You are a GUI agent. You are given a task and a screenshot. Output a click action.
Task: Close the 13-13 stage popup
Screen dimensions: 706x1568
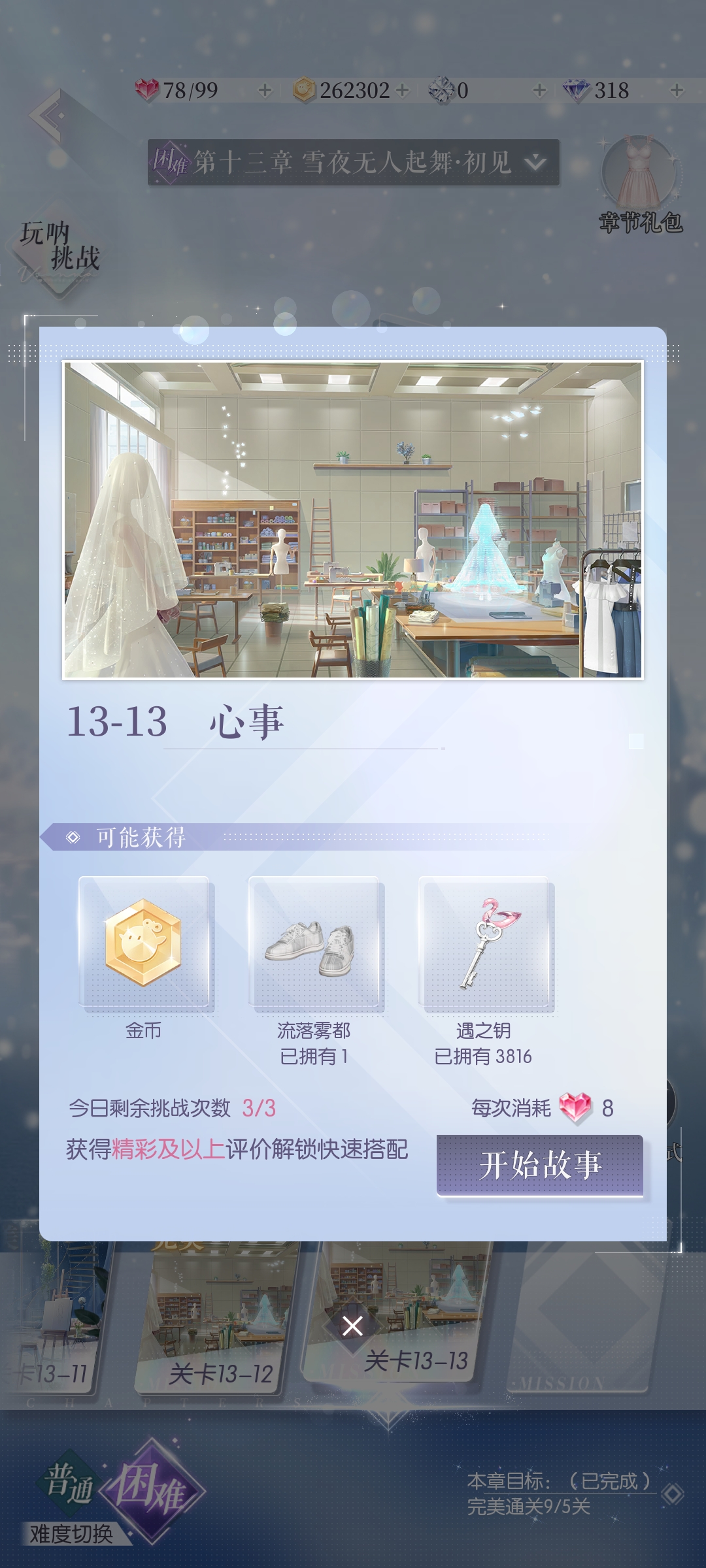352,1326
